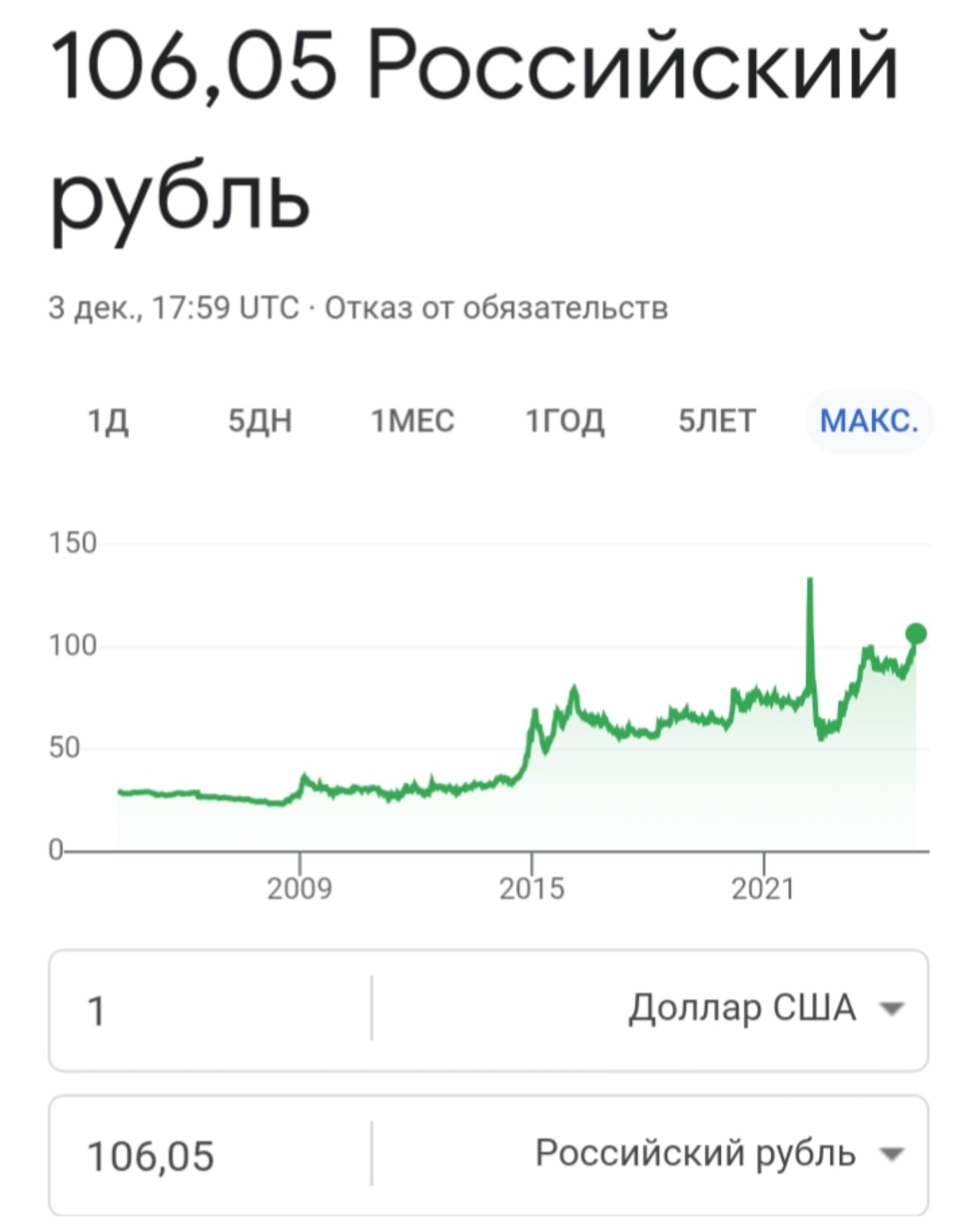The width and height of the screenshot is (969, 1232).
Task: Open the Доллар США currency dropdown
Action: click(764, 1009)
